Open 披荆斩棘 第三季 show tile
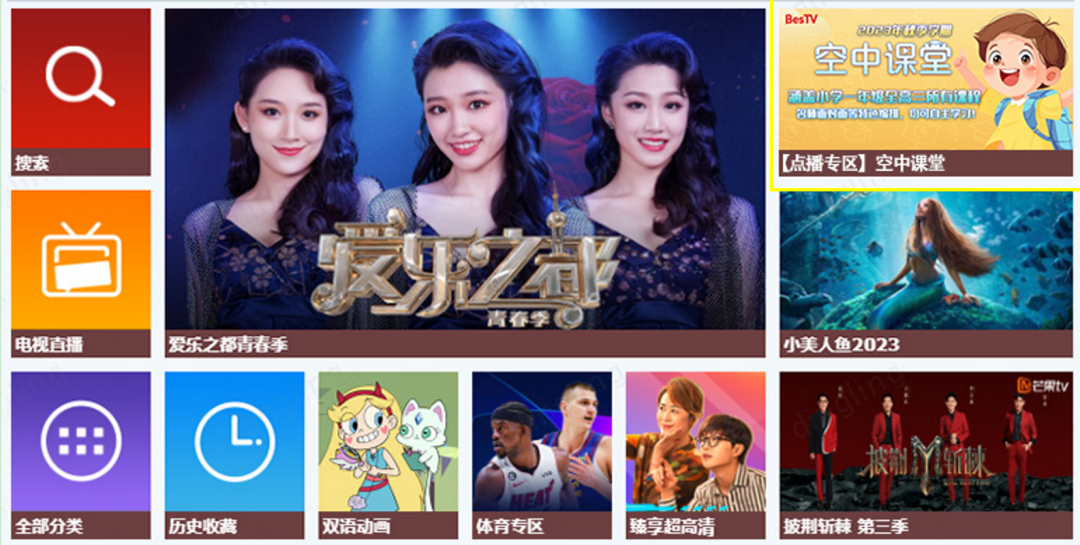The width and height of the screenshot is (1080, 545). click(x=926, y=453)
